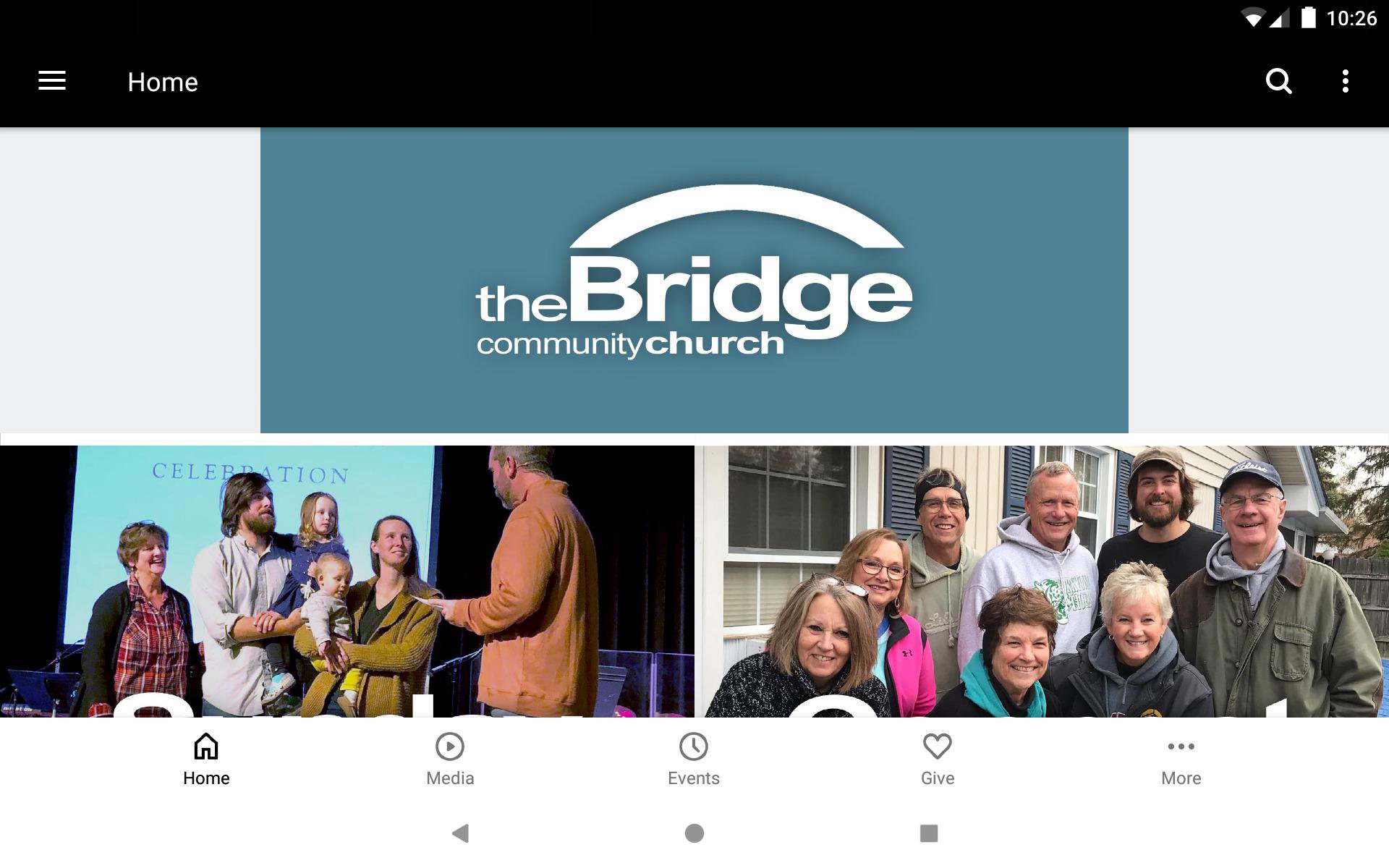This screenshot has height=868, width=1389.
Task: Tap the Home tab in bottom navigation
Action: click(x=206, y=759)
